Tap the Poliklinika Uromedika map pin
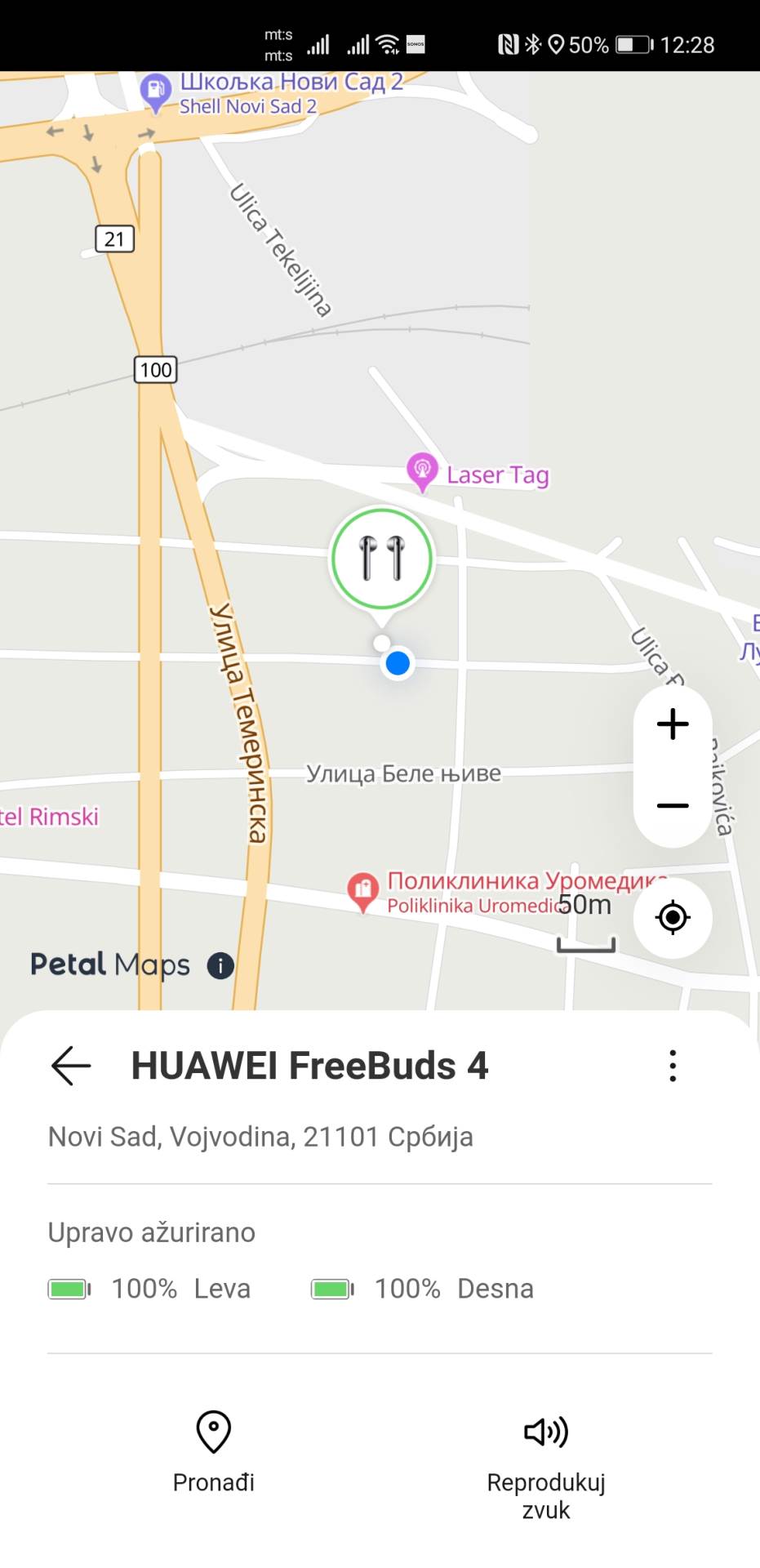Screen dimensions: 760x1568 [x=364, y=890]
